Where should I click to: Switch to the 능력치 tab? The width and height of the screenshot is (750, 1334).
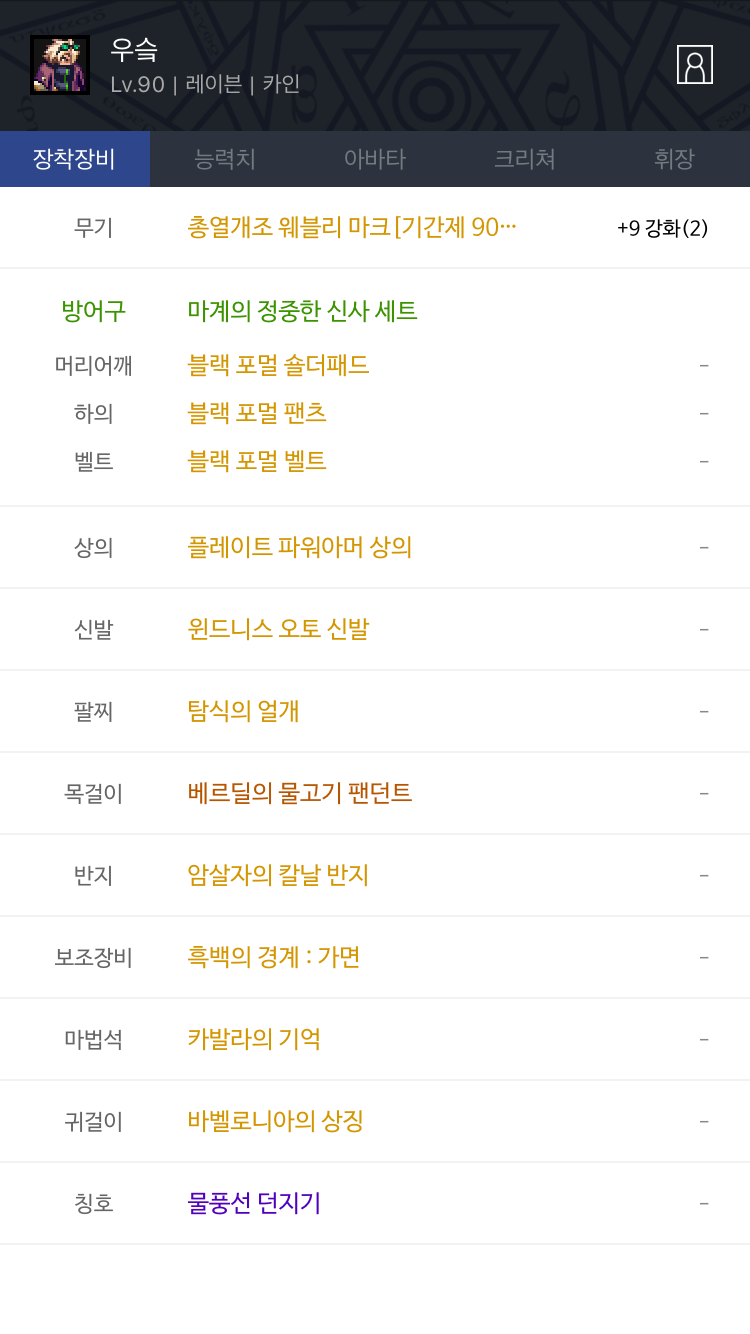[x=225, y=159]
